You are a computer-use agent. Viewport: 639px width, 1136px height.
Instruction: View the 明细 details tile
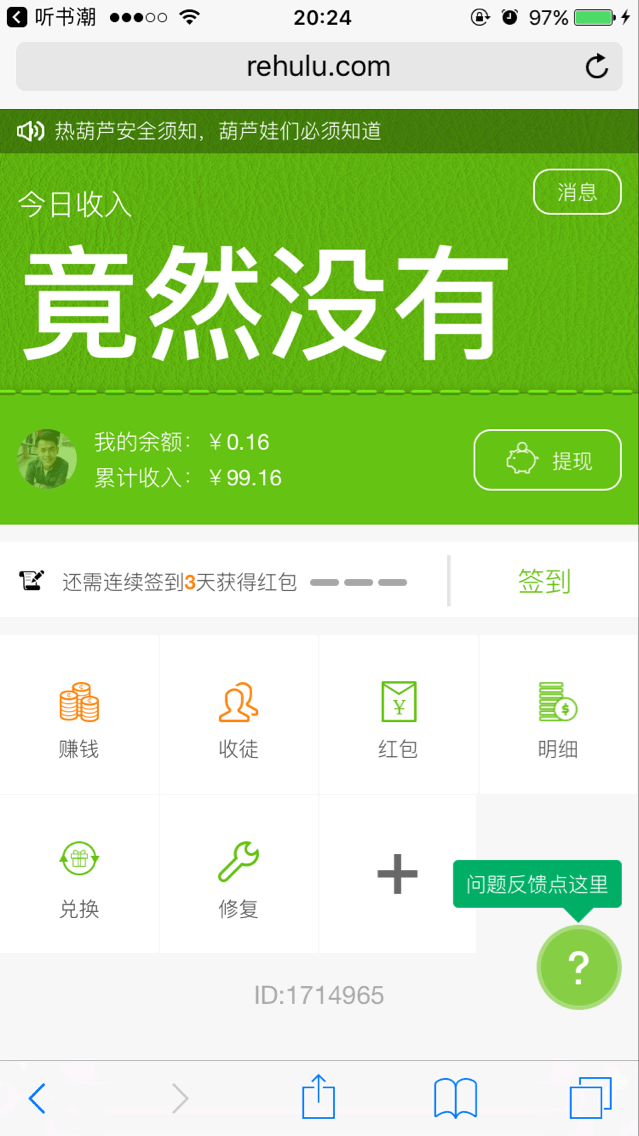coord(558,714)
